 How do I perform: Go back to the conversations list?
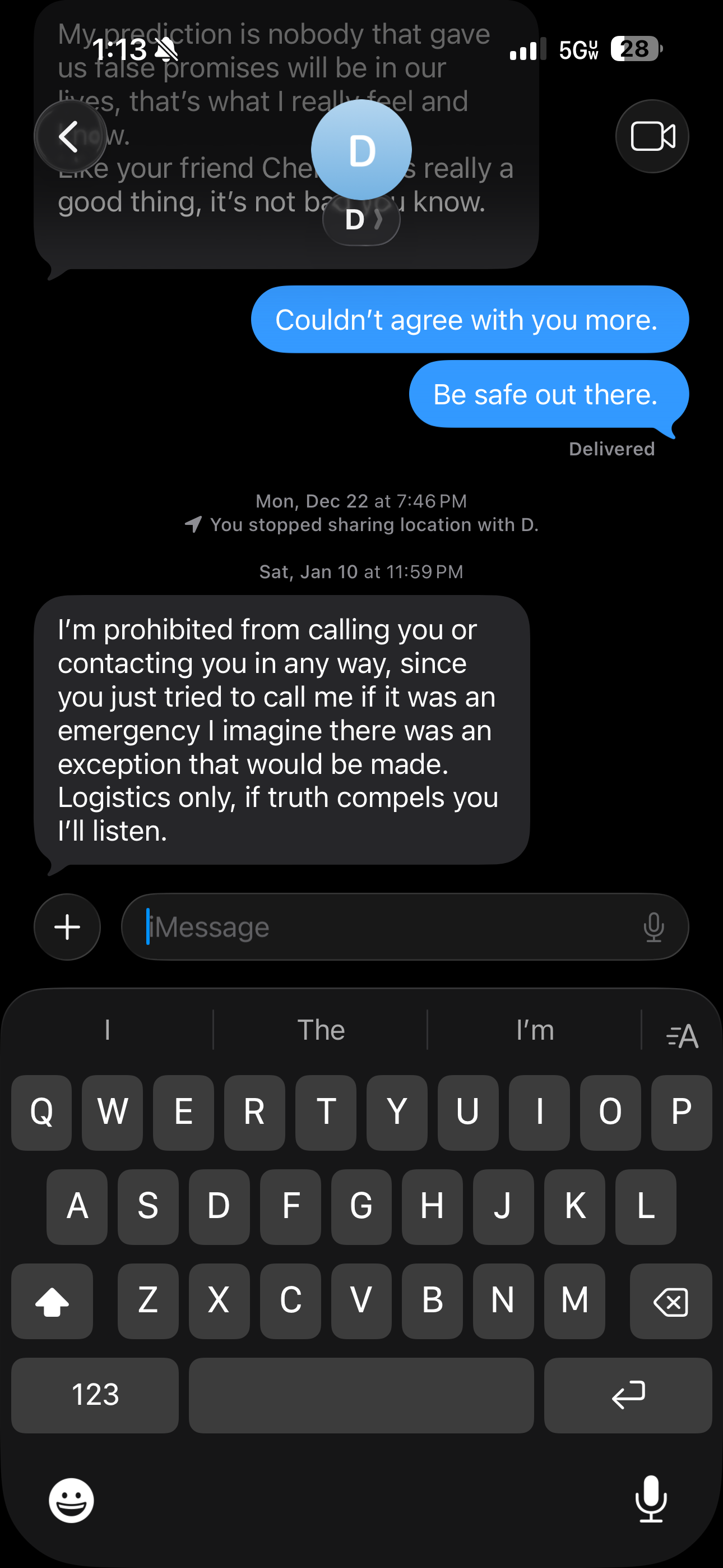pyautogui.click(x=70, y=136)
